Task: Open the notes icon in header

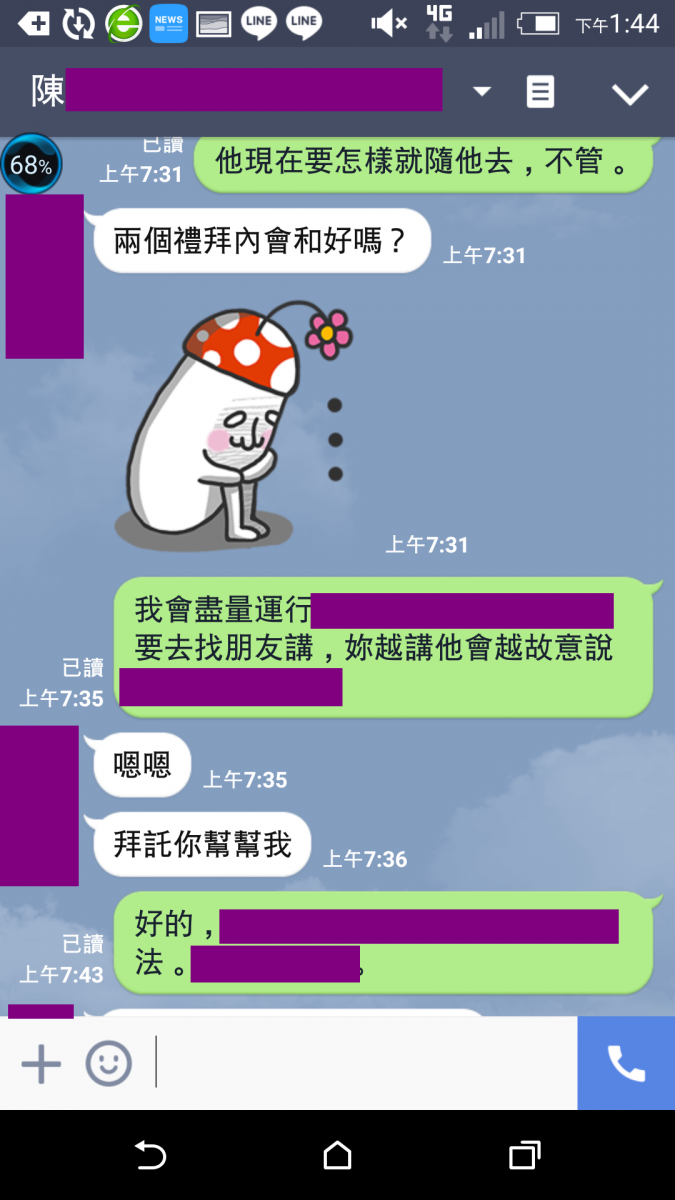Action: click(540, 92)
